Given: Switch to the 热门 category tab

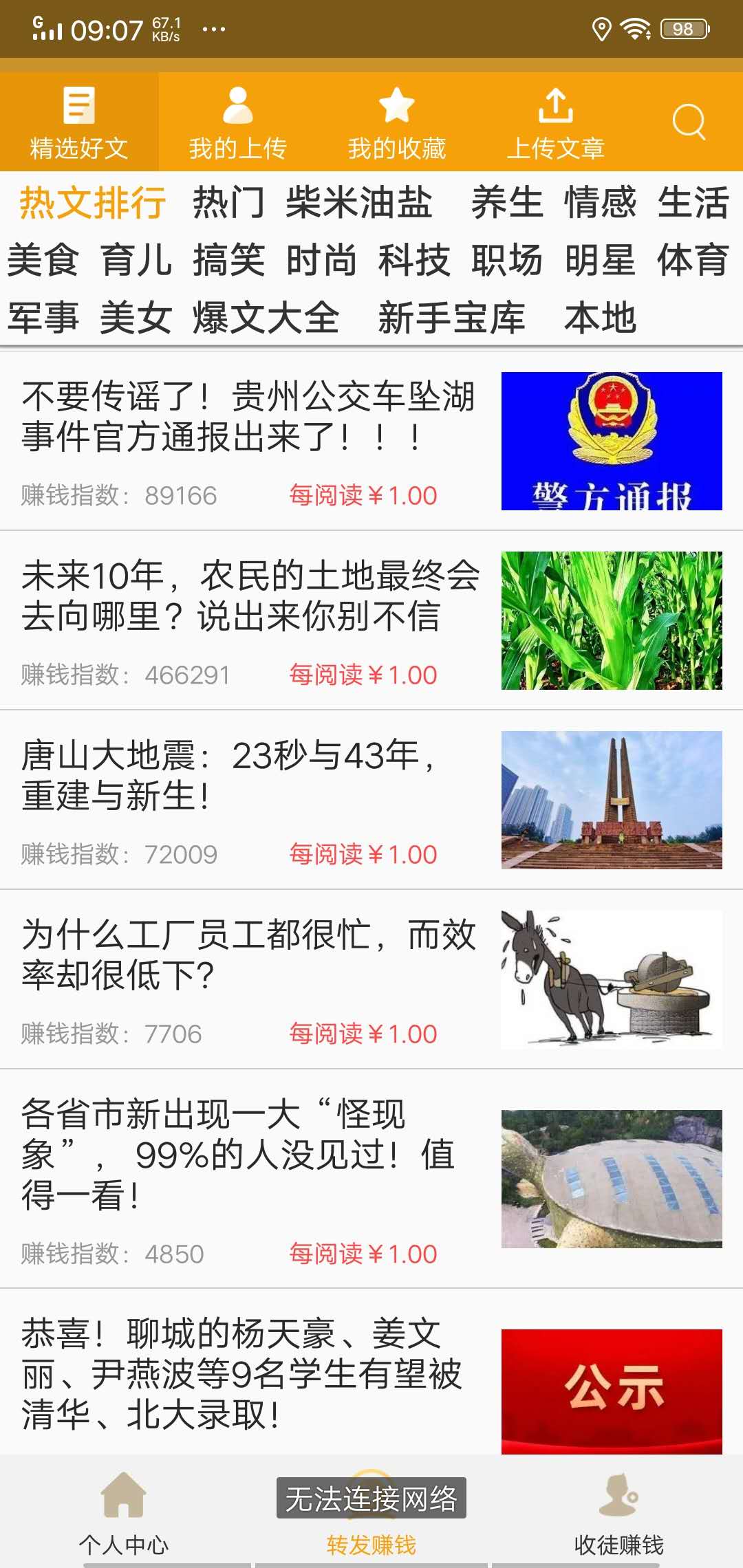Looking at the screenshot, I should (x=229, y=202).
